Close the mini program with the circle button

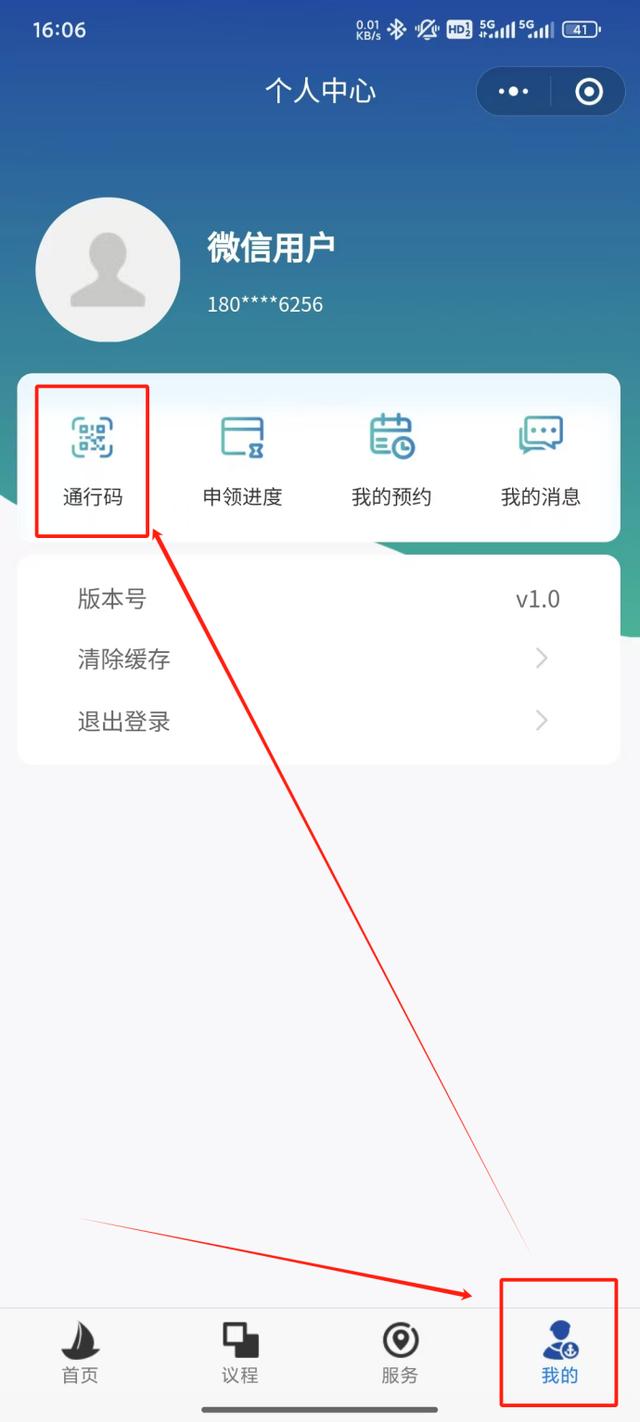(589, 92)
